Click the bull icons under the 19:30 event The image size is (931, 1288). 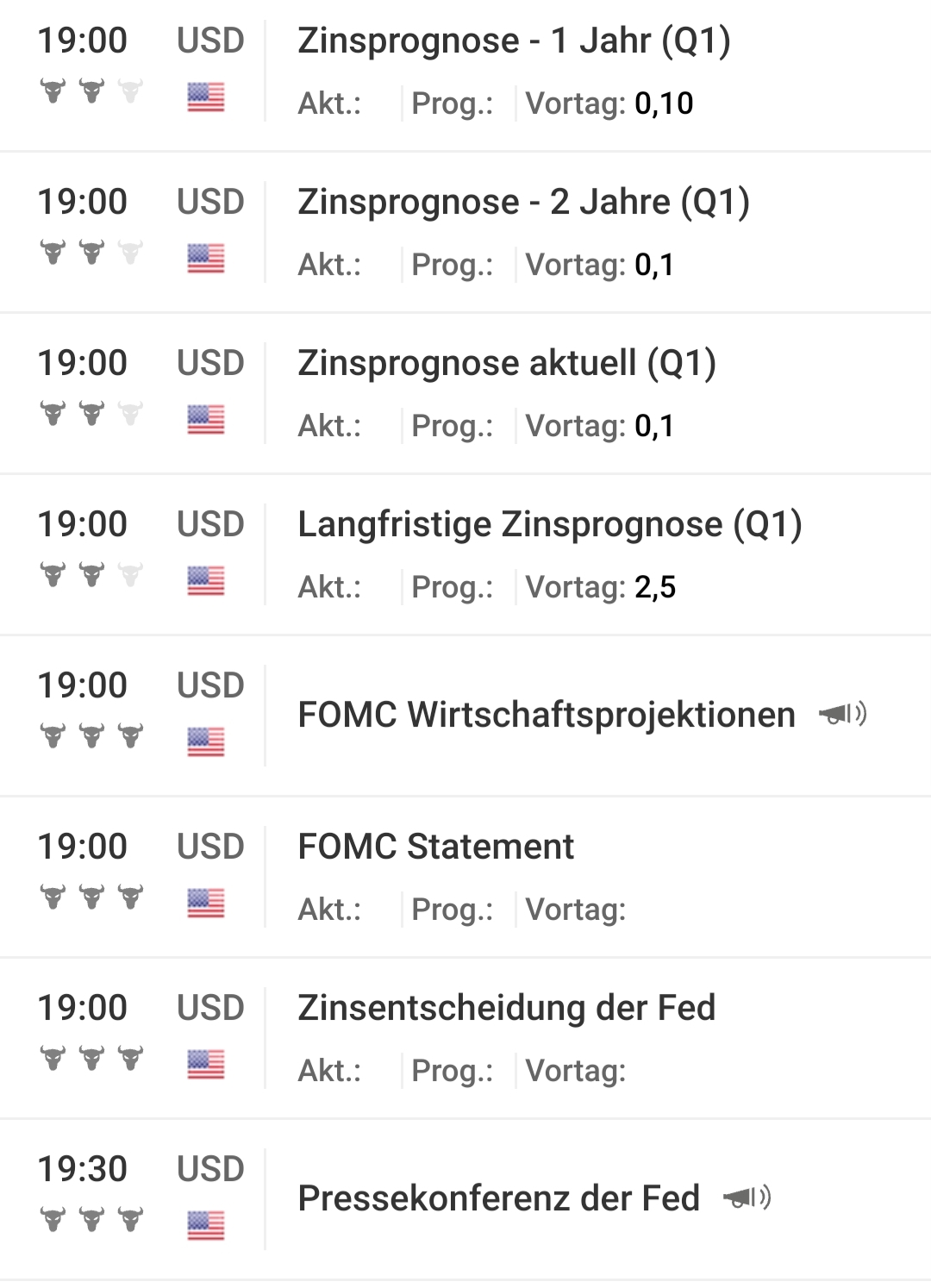click(91, 1221)
